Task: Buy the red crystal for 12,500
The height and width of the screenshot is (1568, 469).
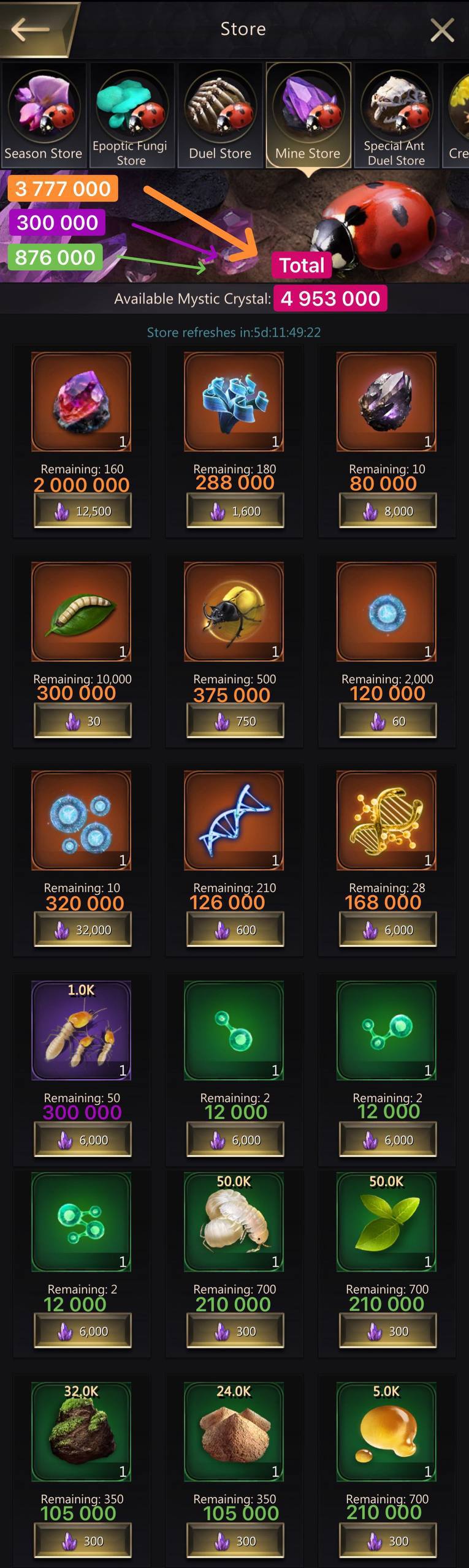Action: coord(83,511)
